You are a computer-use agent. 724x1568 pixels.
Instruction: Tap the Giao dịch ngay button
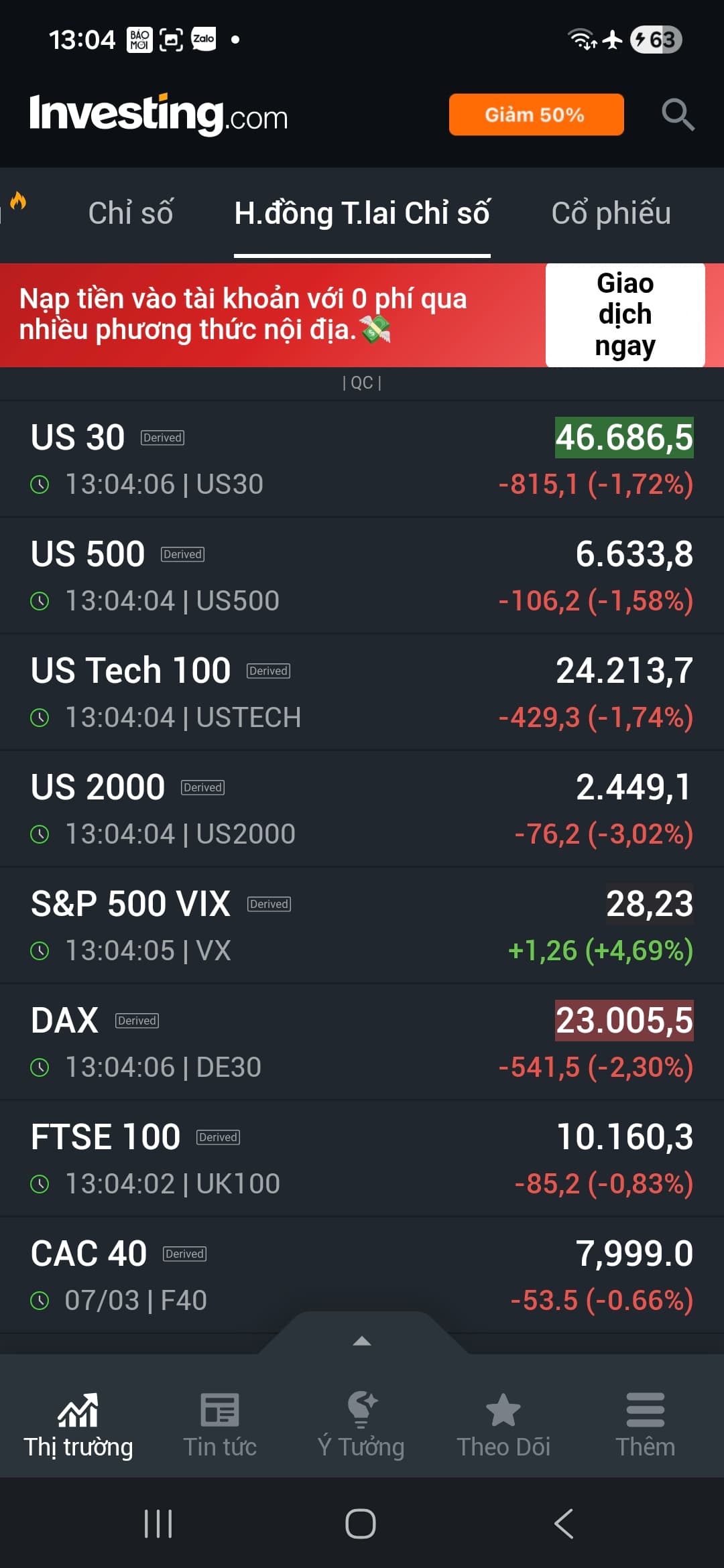pyautogui.click(x=625, y=315)
